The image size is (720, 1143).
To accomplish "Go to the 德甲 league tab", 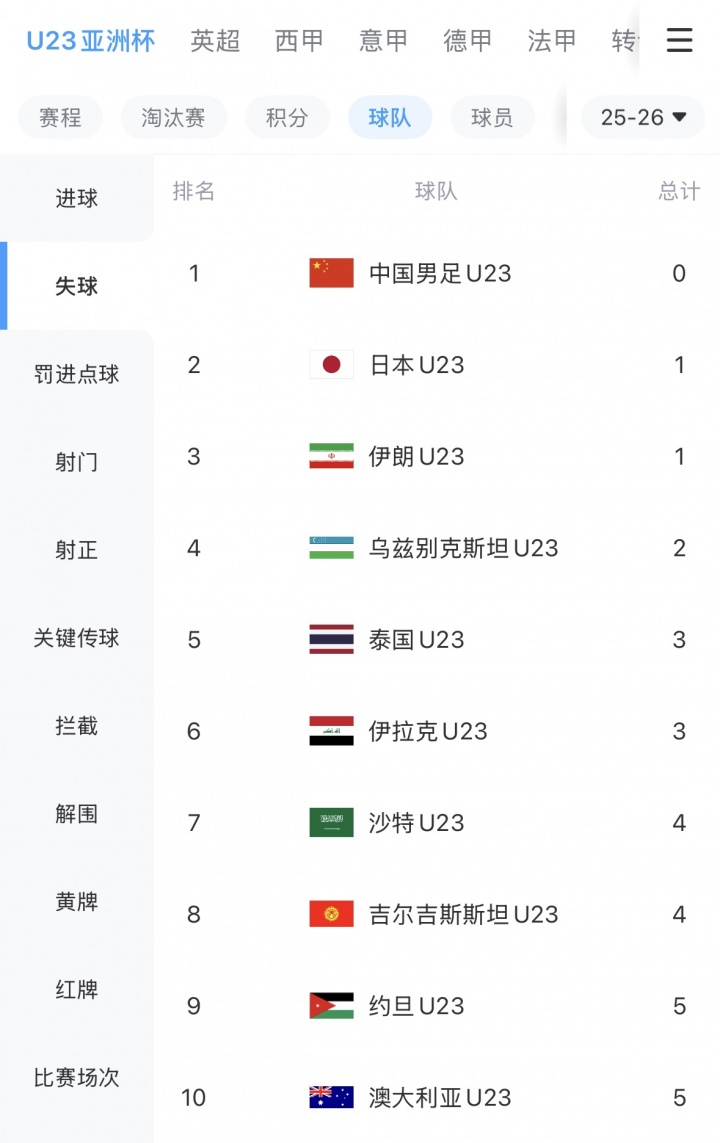I will (468, 40).
